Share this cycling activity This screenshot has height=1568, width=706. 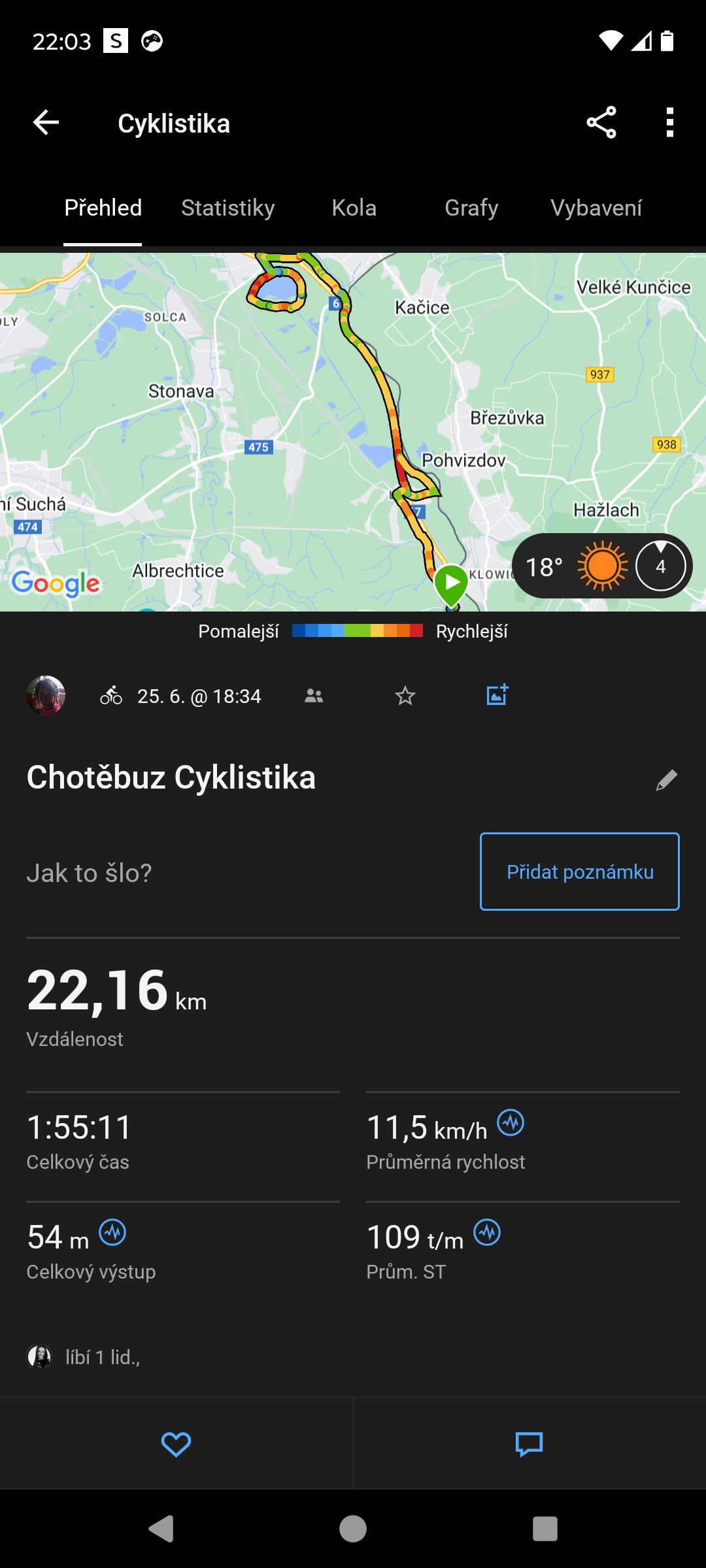click(601, 122)
